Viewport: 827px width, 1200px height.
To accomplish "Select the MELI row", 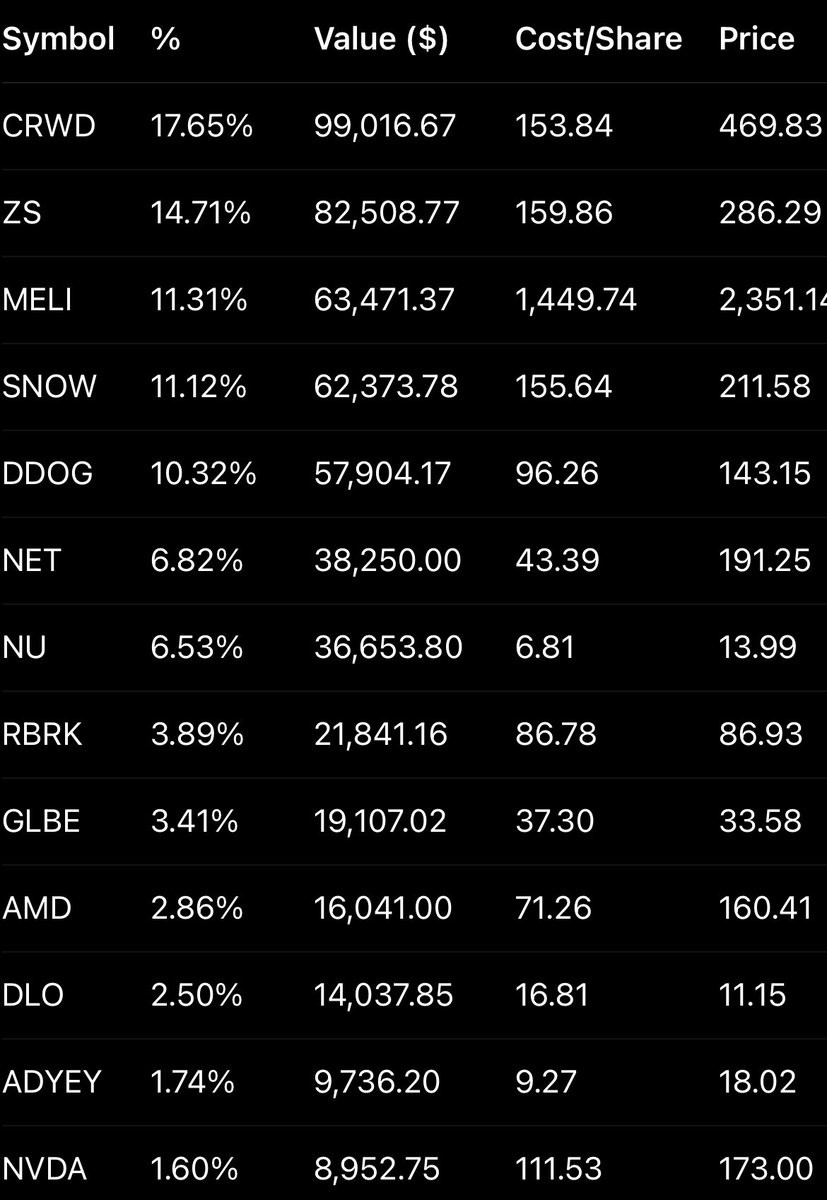I will pos(413,300).
